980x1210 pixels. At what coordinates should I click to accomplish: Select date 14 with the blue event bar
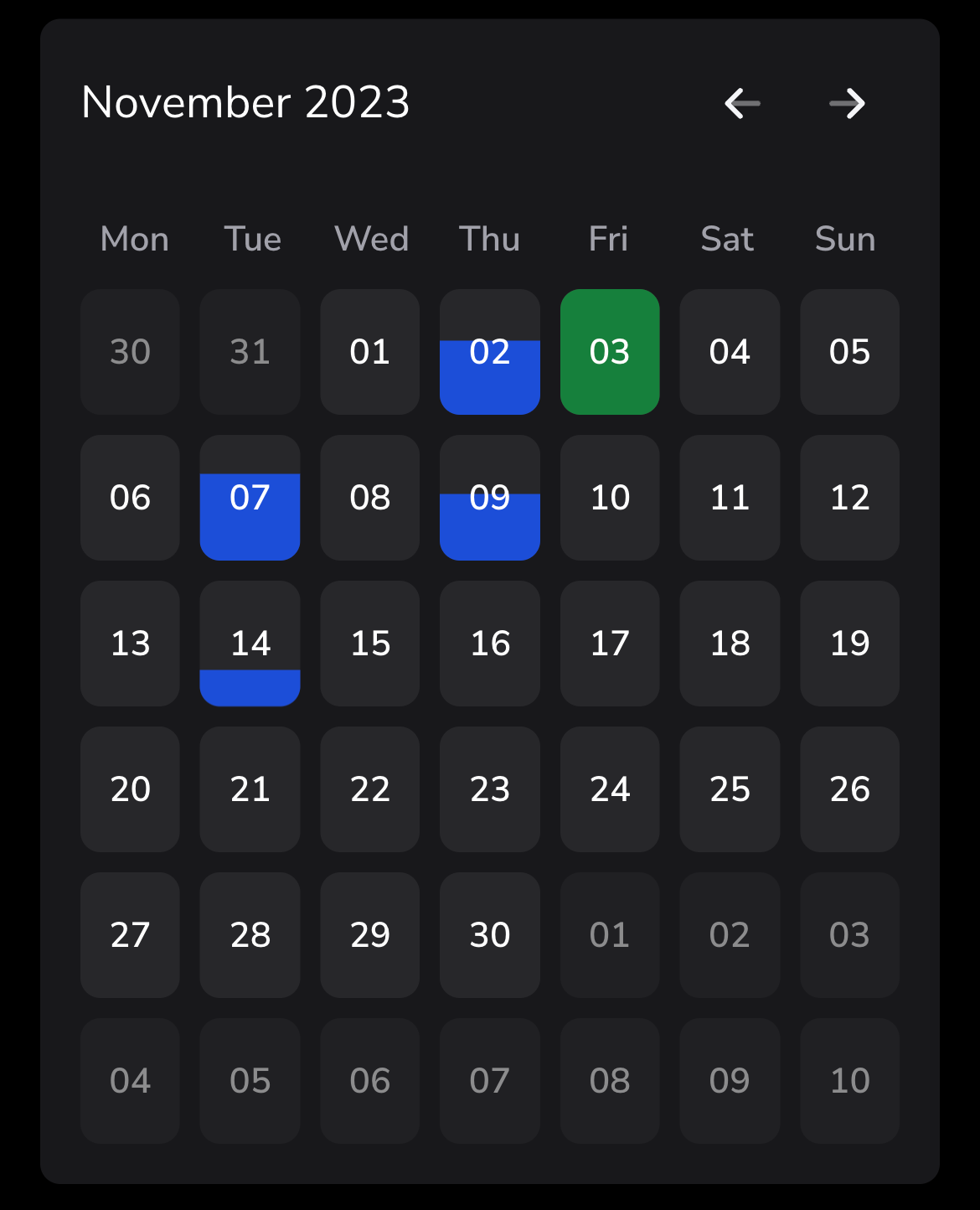250,644
